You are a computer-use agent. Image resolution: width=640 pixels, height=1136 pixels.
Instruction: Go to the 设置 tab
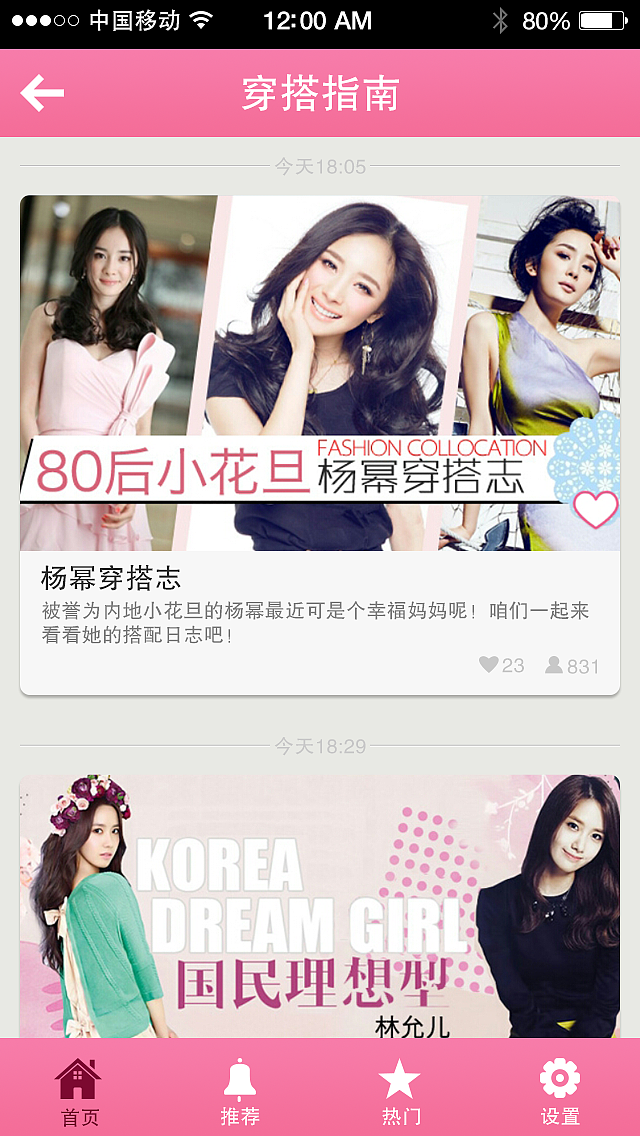tap(560, 1090)
